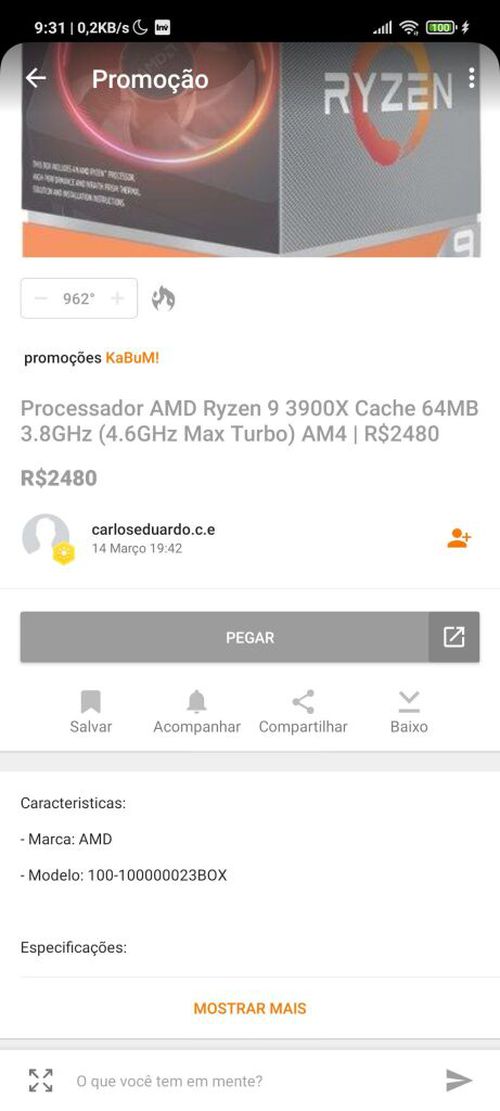
Task: Focus the comment input field
Action: click(x=248, y=1081)
